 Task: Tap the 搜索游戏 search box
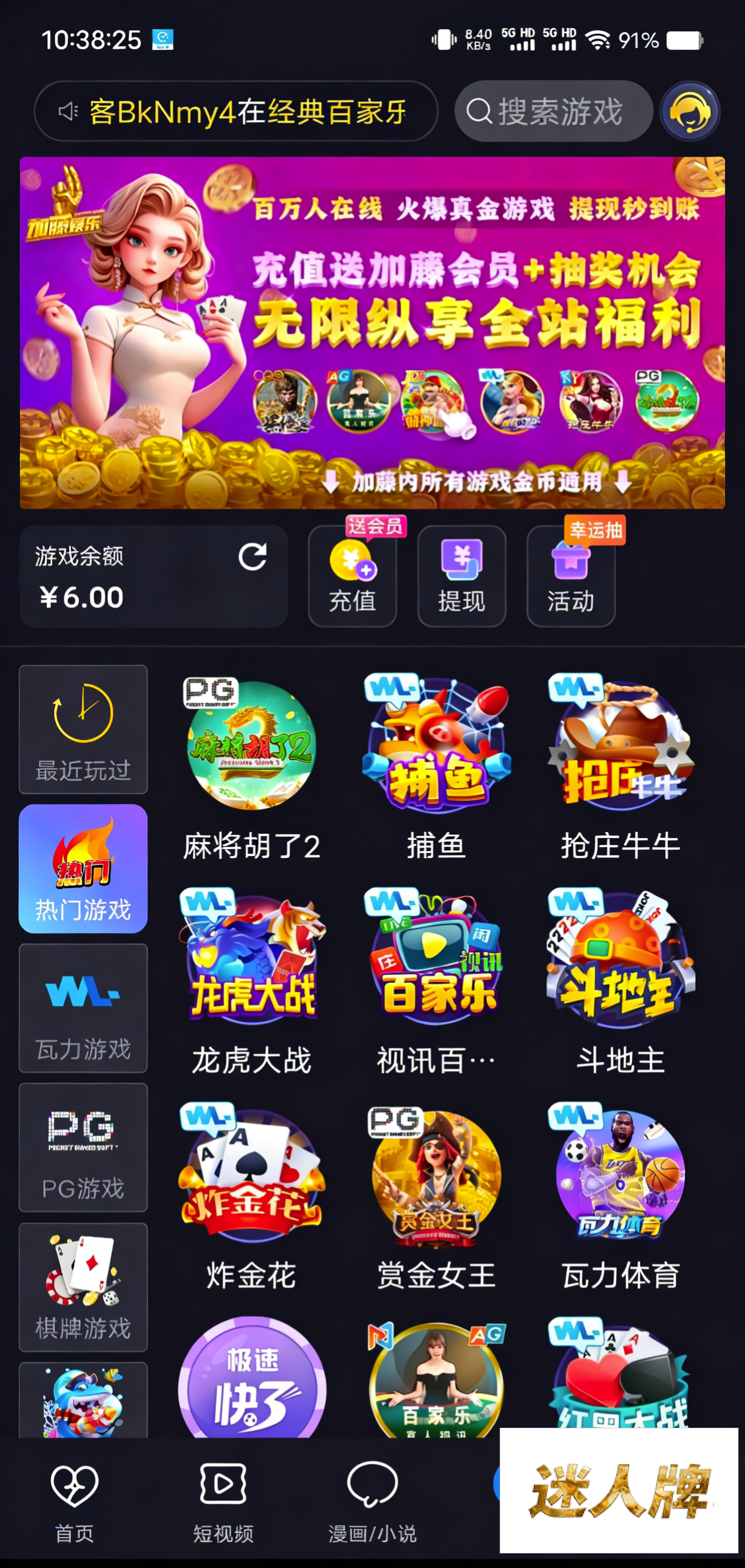point(553,112)
